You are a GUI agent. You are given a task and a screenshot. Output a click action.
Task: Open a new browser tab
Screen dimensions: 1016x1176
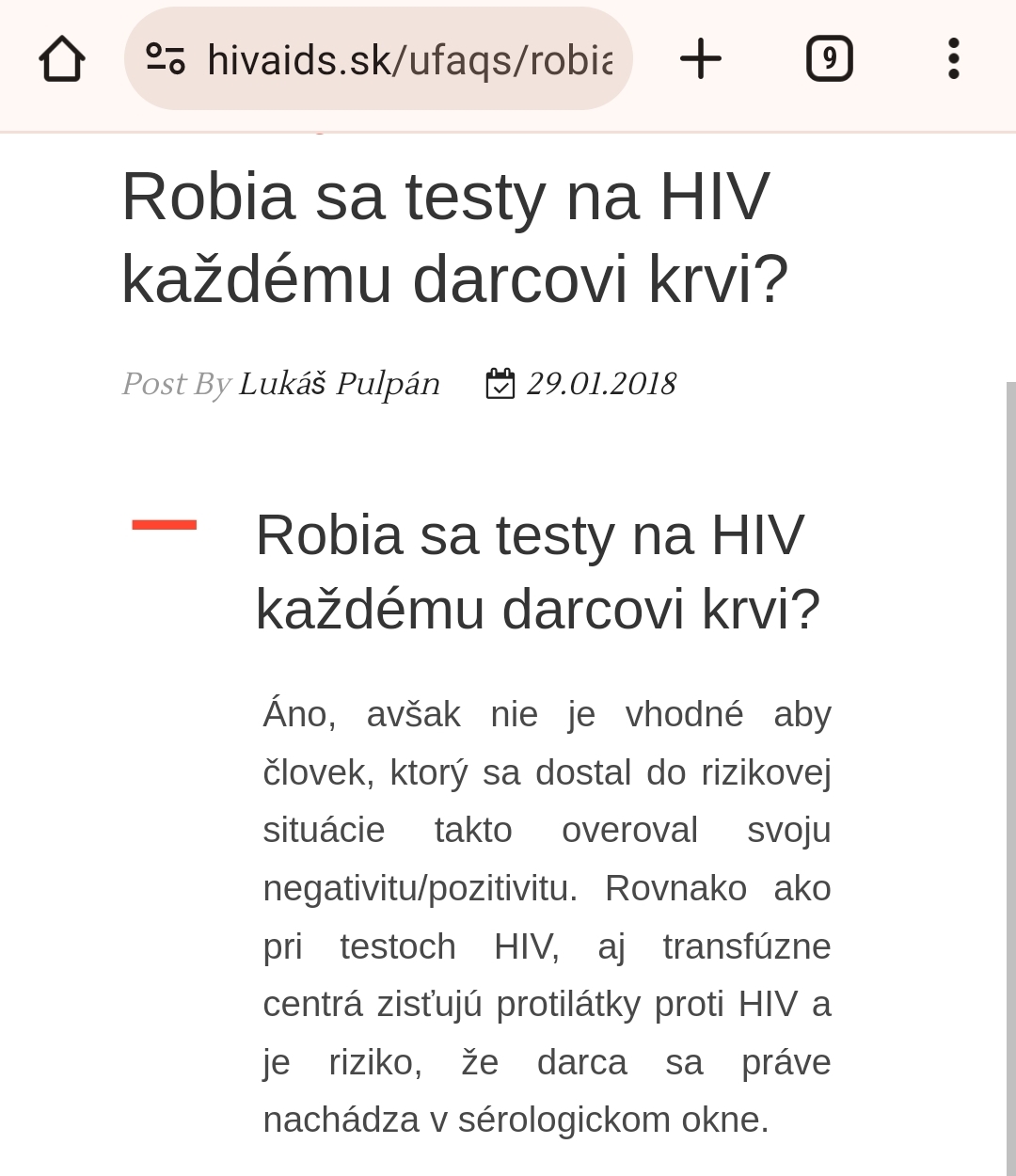coord(700,59)
